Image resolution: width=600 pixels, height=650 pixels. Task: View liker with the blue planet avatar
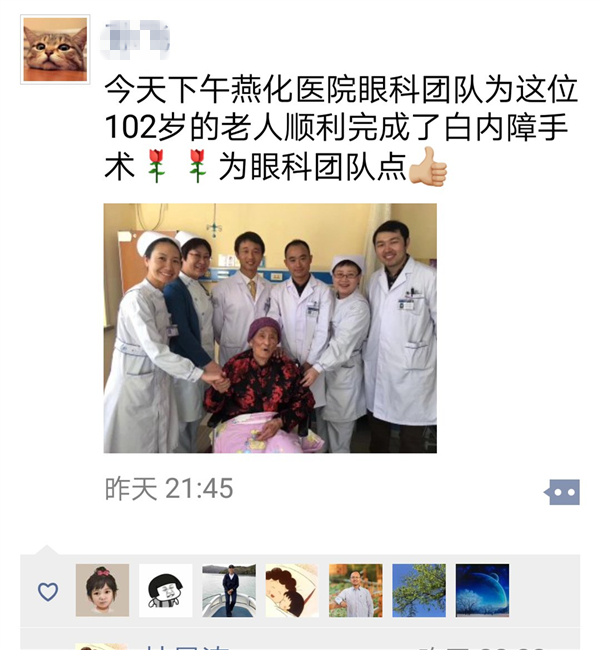[x=482, y=590]
